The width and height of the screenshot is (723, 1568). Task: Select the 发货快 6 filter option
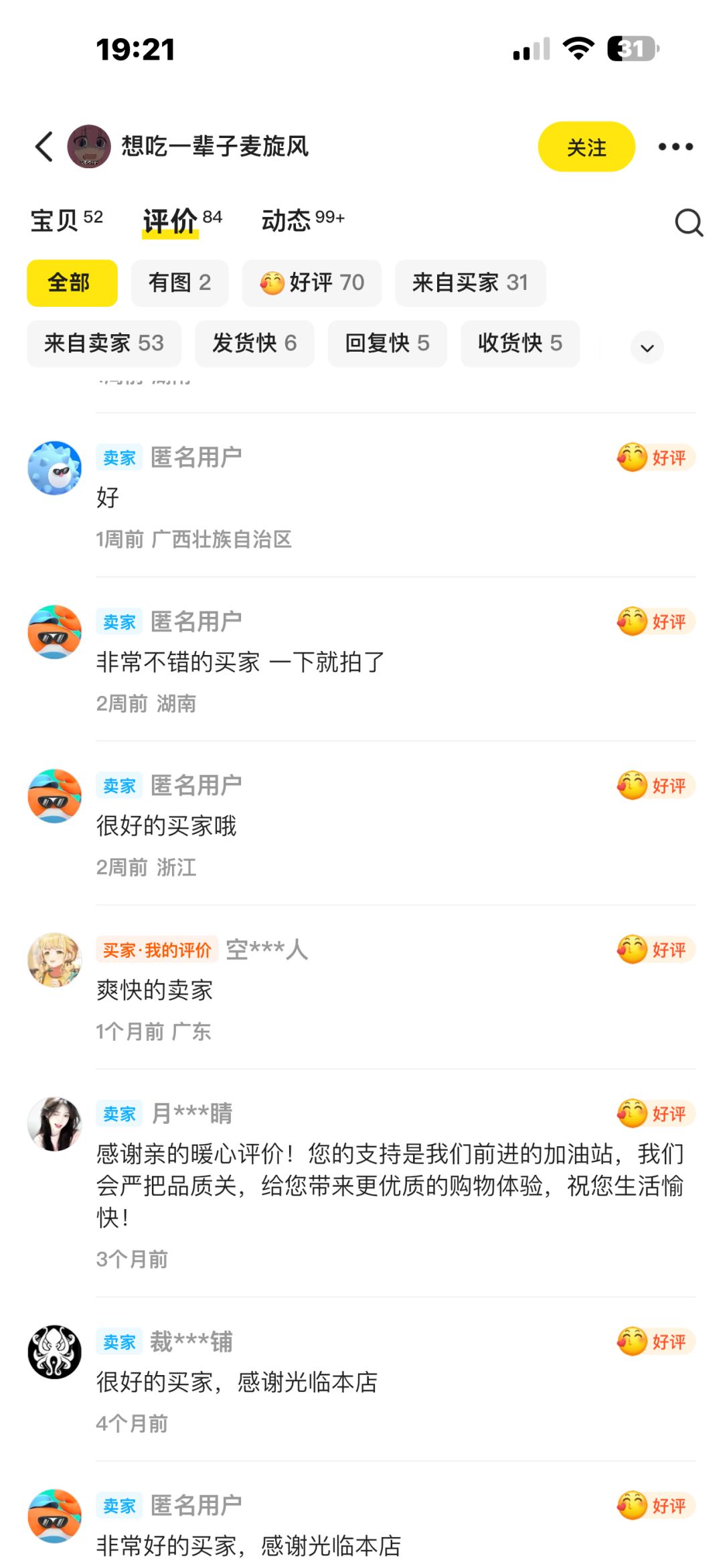[x=254, y=344]
